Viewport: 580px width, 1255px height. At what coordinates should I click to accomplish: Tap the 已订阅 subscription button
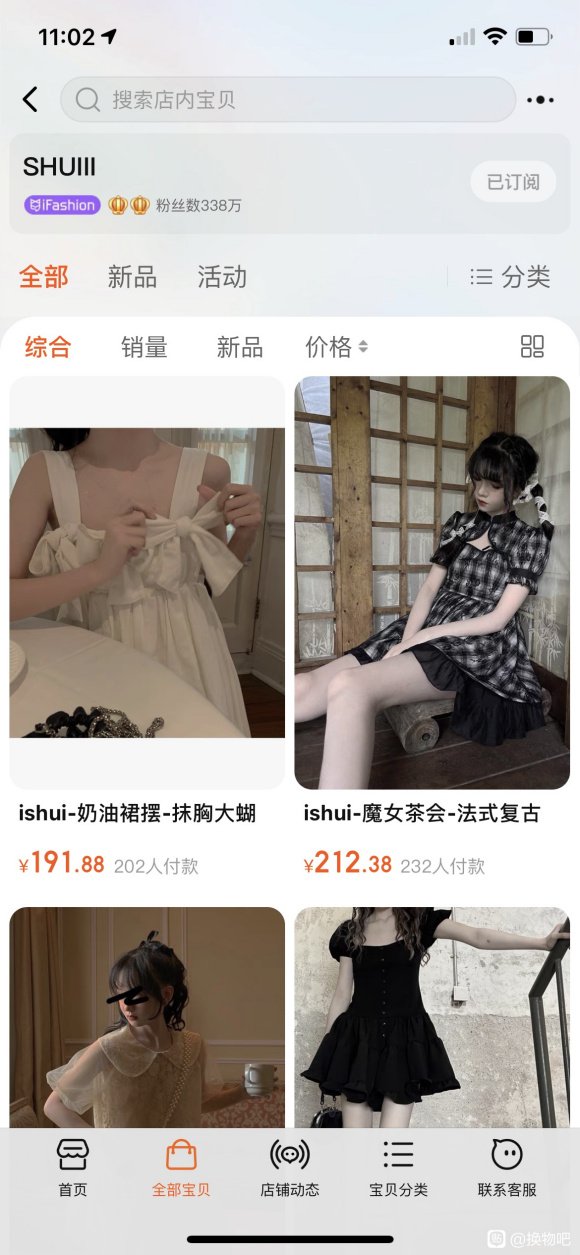pyautogui.click(x=513, y=182)
